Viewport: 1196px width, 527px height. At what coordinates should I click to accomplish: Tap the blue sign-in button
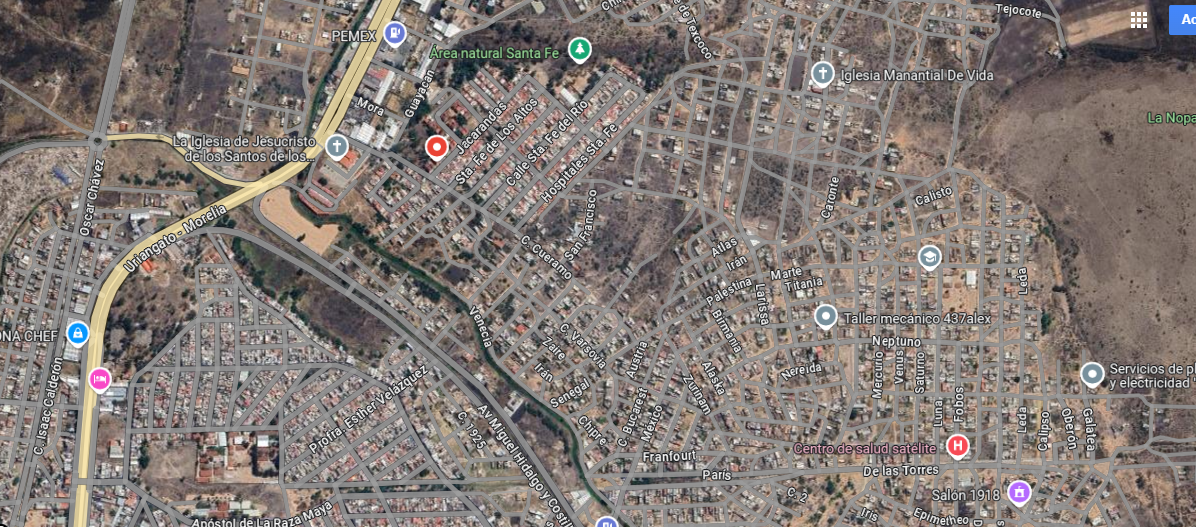point(1182,21)
